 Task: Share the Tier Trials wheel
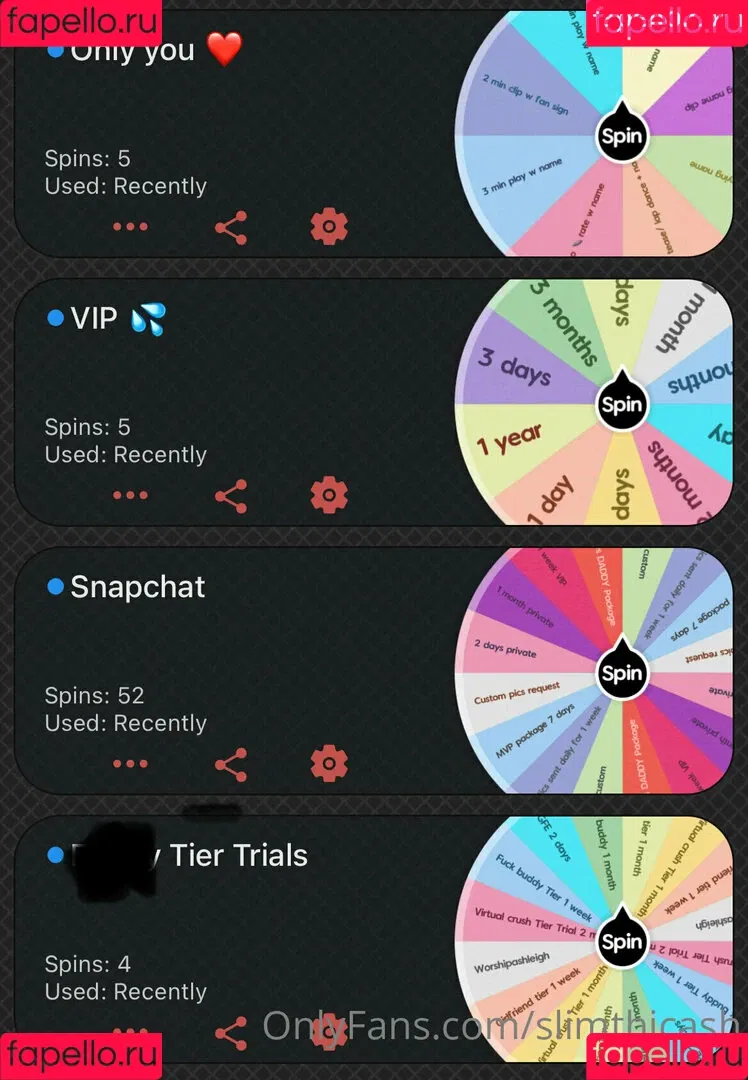coord(231,1033)
